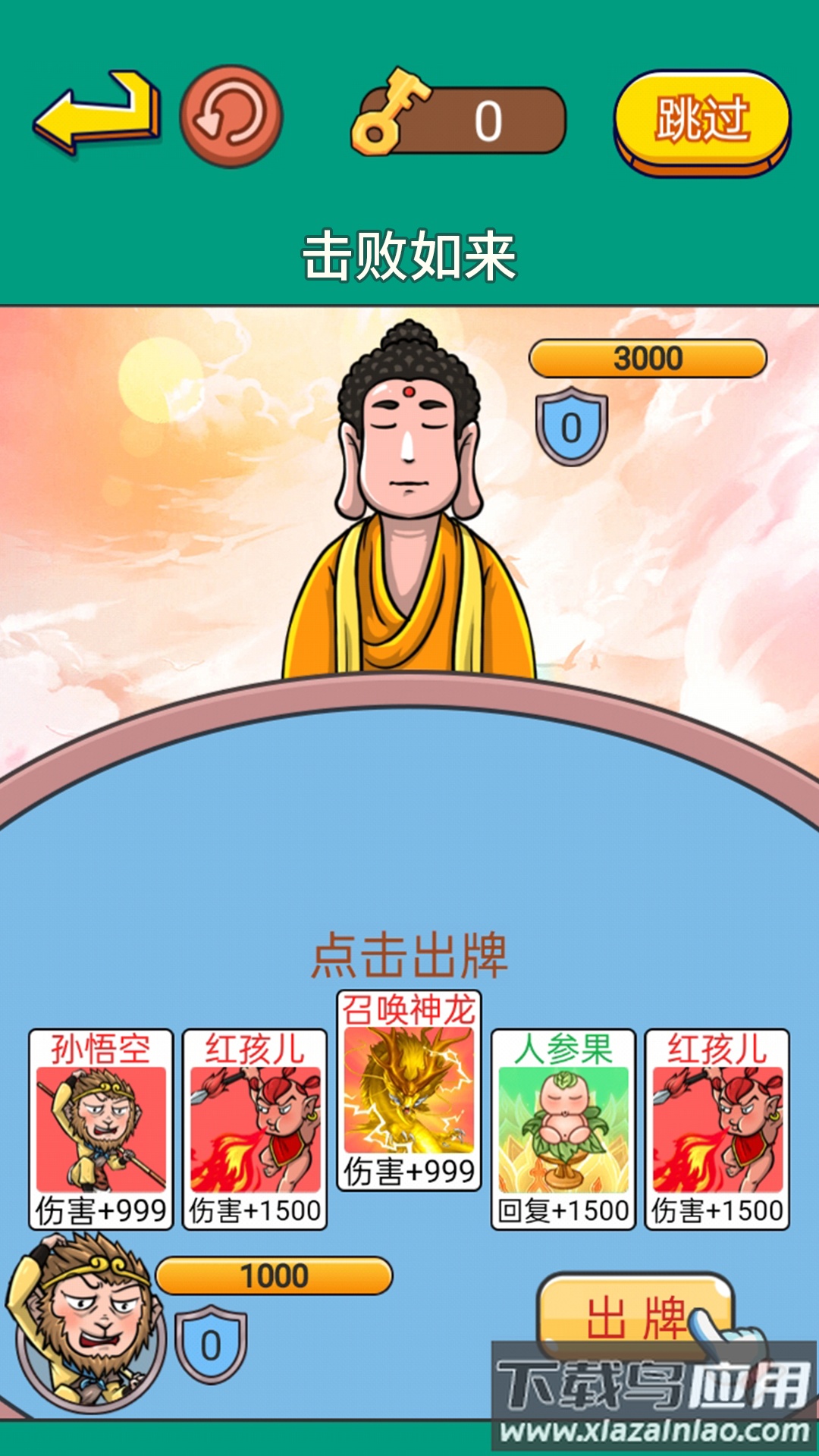Restart the level with the round reset icon
This screenshot has width=819, height=1456.
pyautogui.click(x=231, y=116)
